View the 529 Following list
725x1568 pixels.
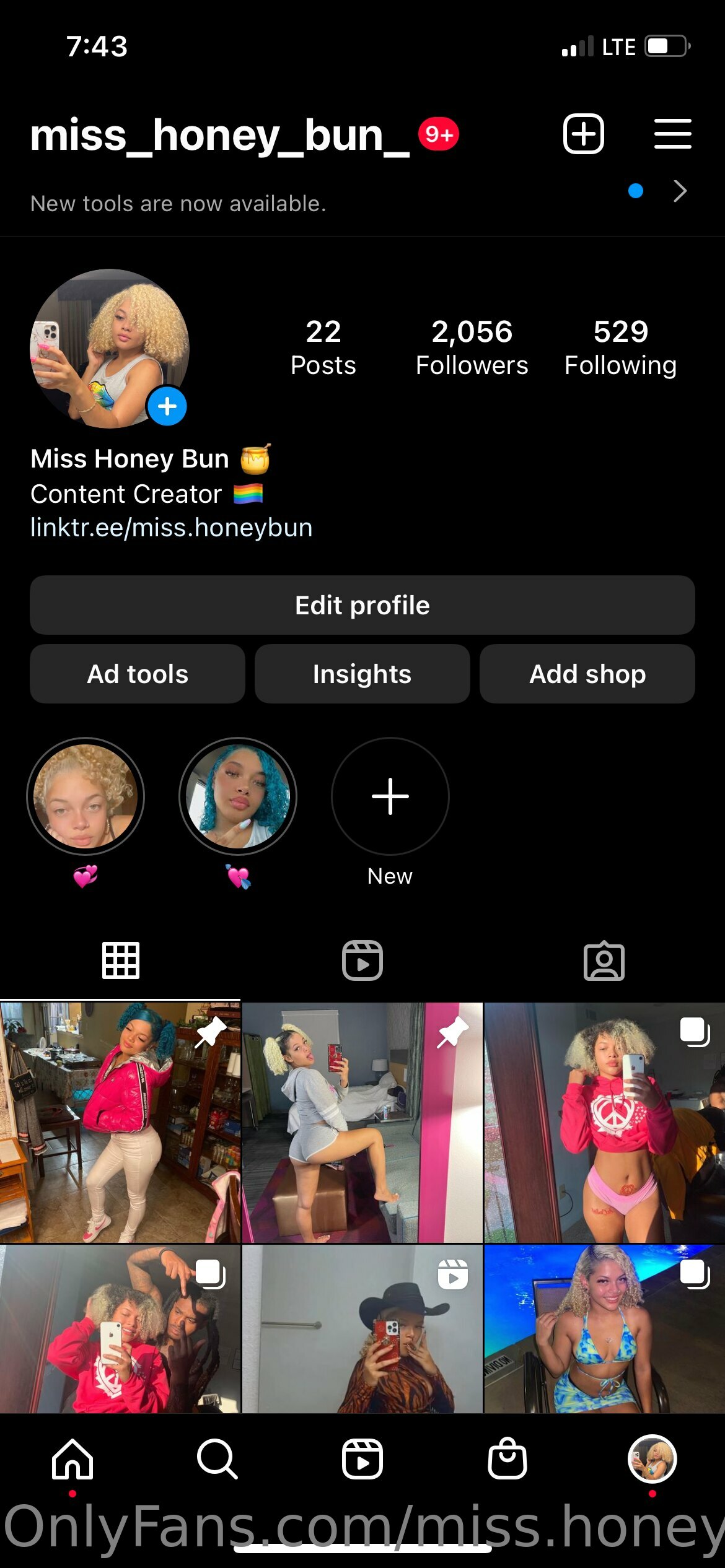pyautogui.click(x=620, y=347)
